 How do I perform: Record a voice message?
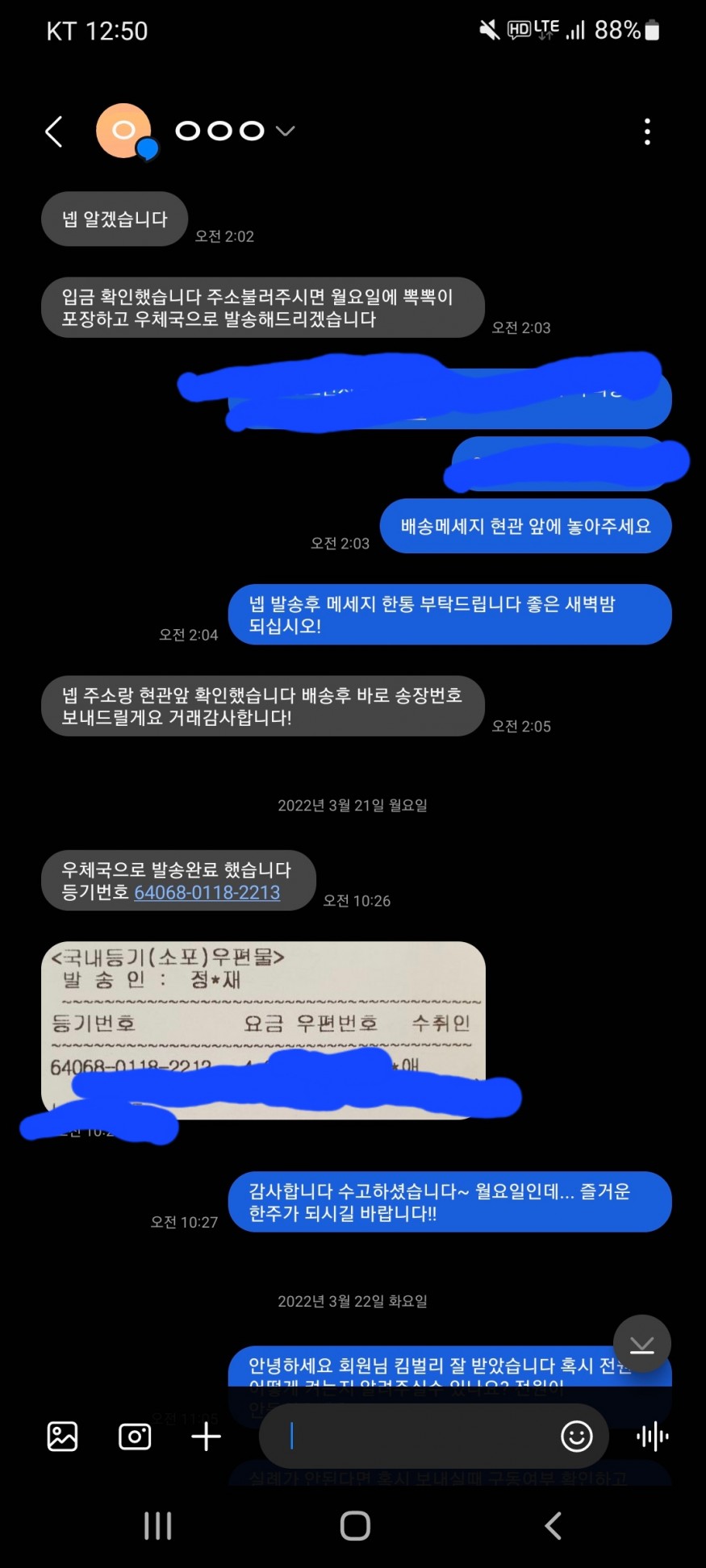click(652, 1437)
